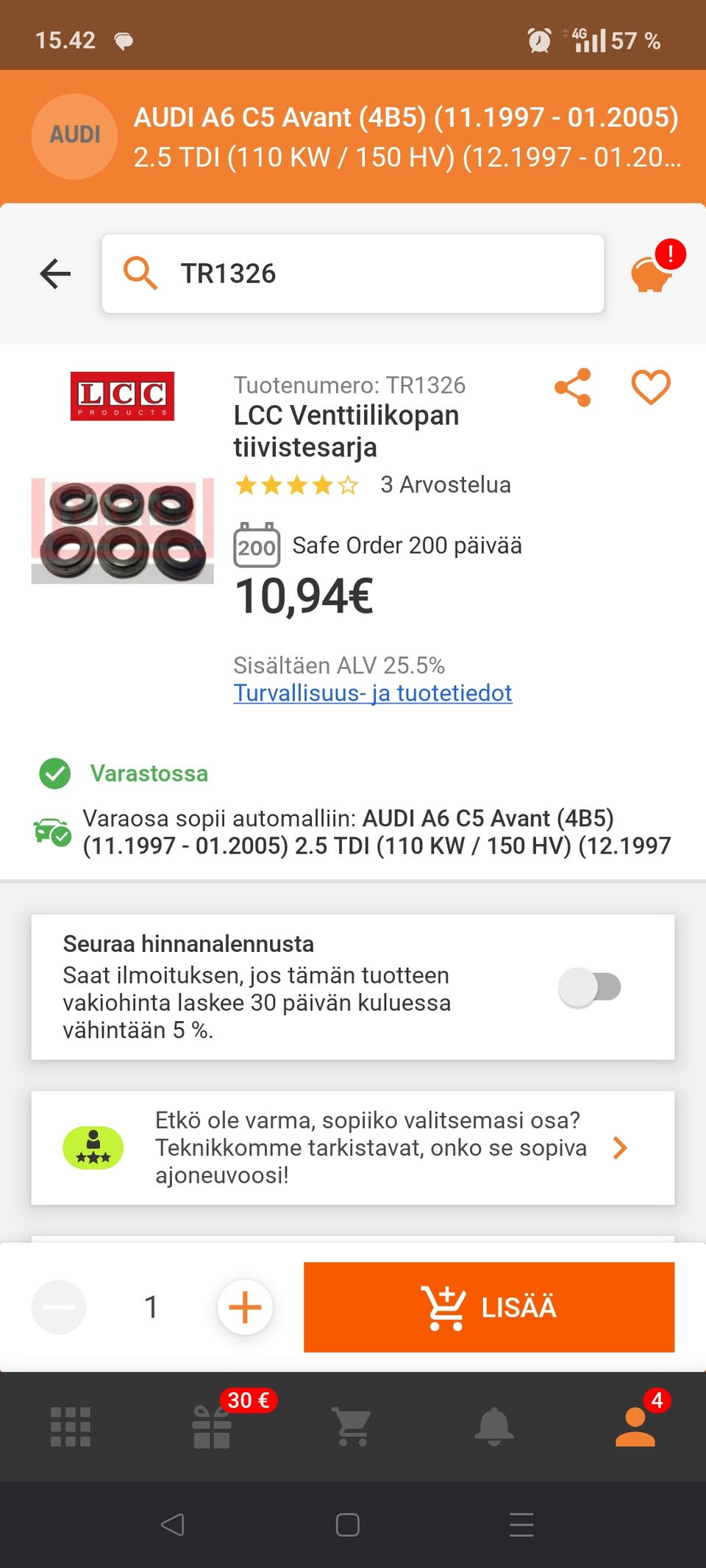Open Turvallisuus- ja tuotetiedot link
706x1568 pixels.
click(372, 692)
